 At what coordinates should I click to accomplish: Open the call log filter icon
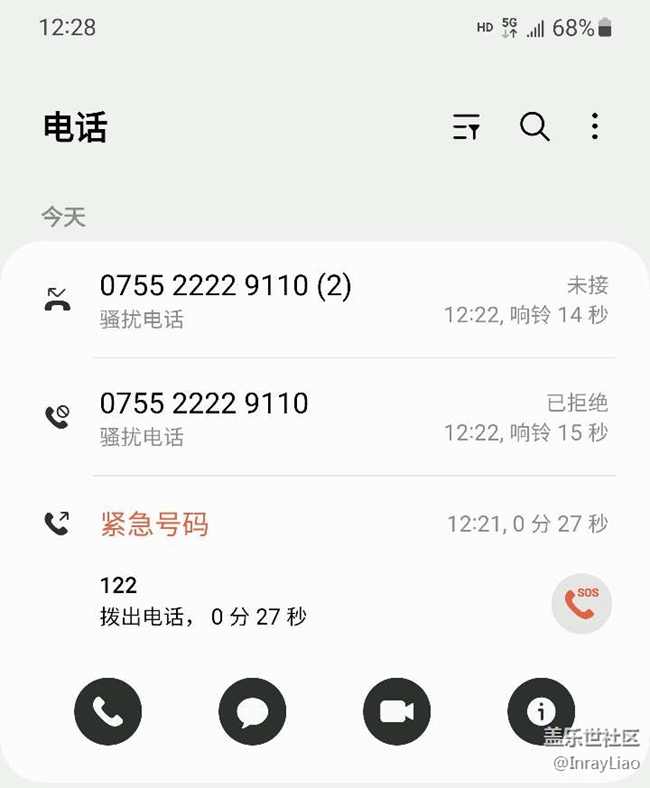466,127
